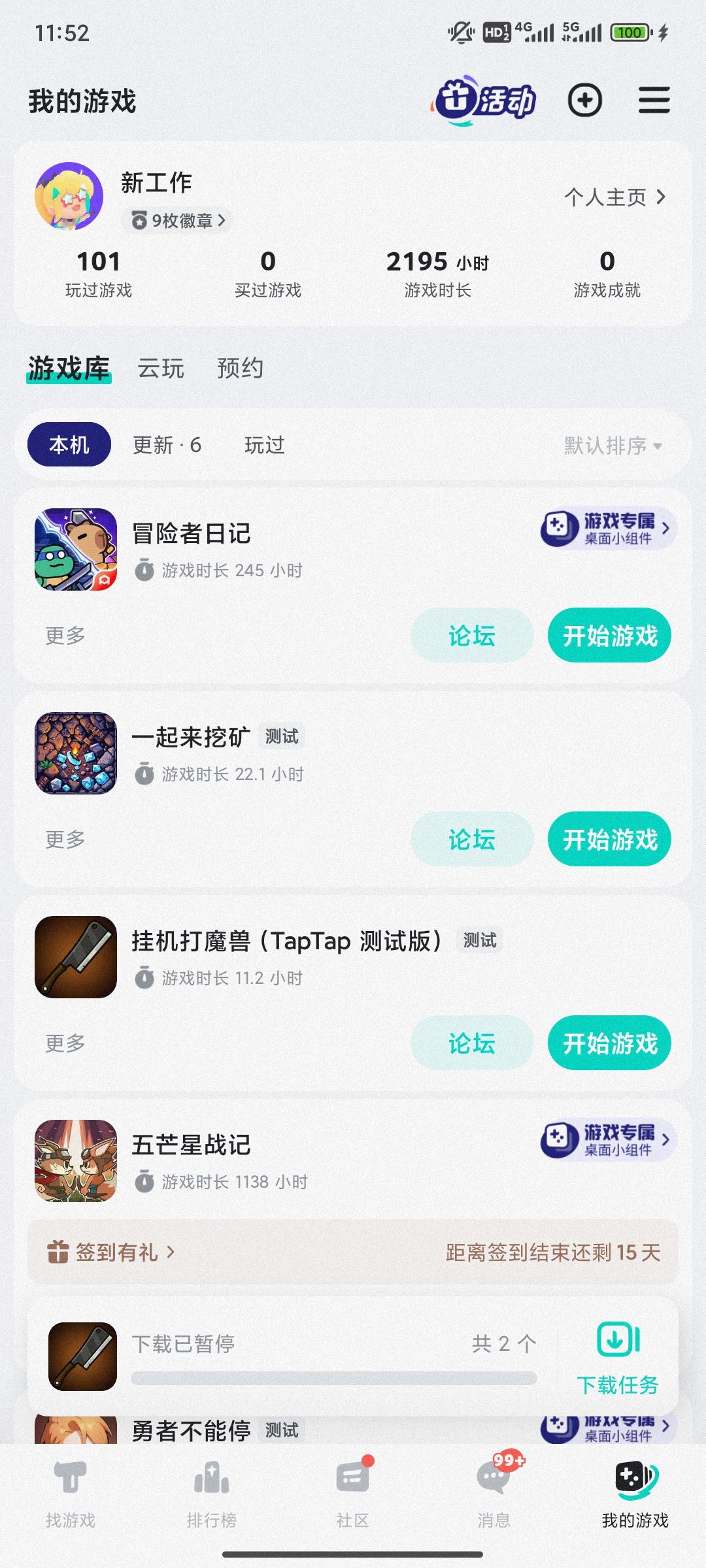Open the 默认排序 sorting dropdown
Screen dimensions: 706x1568
tap(609, 445)
